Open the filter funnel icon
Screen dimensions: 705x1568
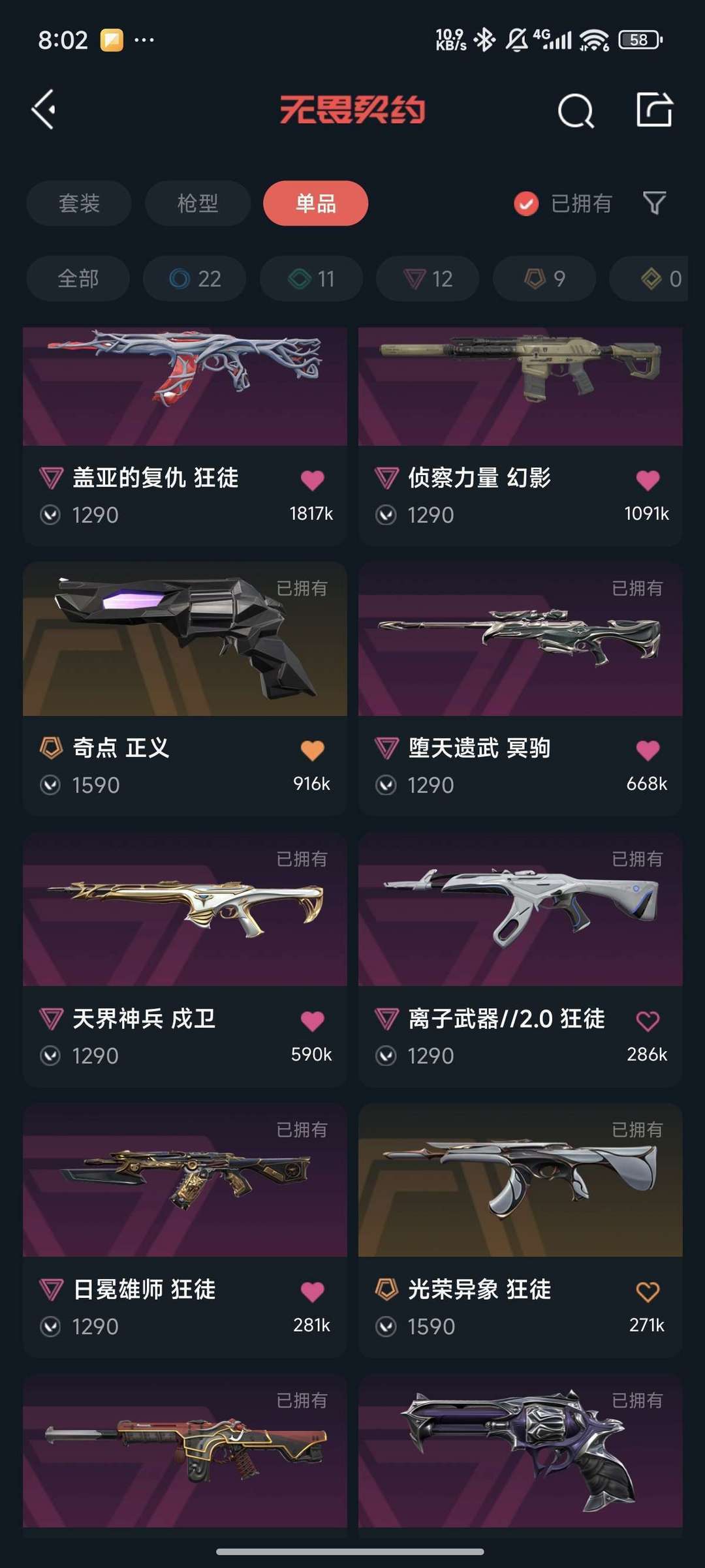(x=654, y=203)
